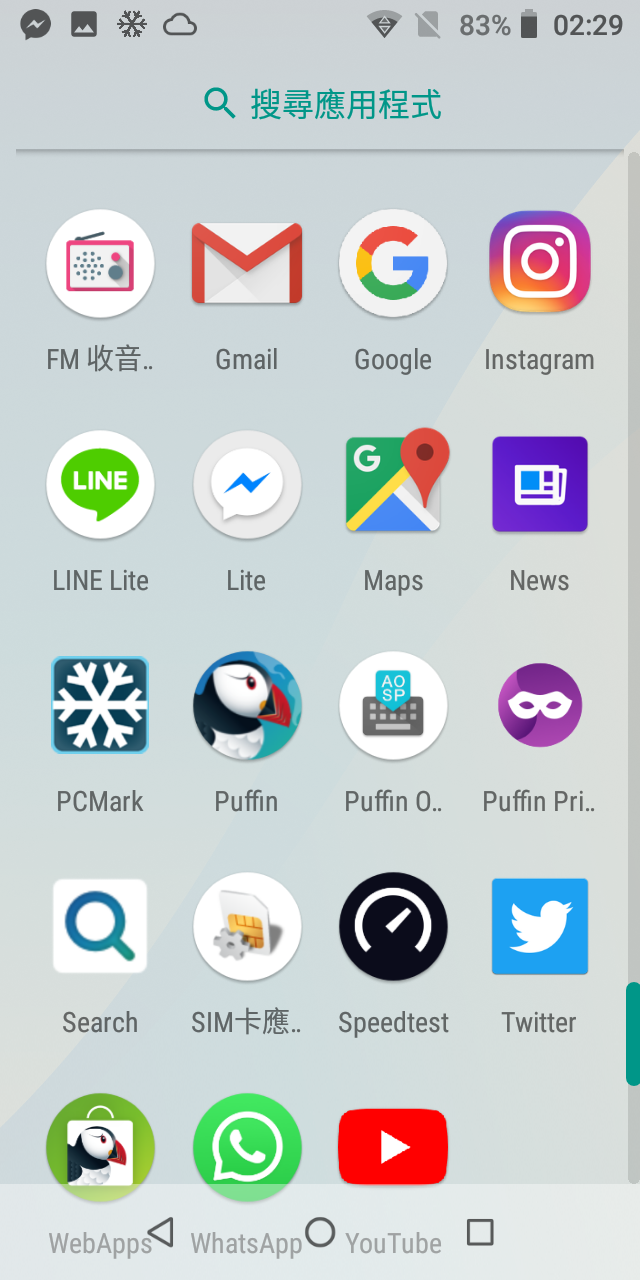Open the Puffin keyboard app
Viewport: 640px width, 1280px height.
393,705
